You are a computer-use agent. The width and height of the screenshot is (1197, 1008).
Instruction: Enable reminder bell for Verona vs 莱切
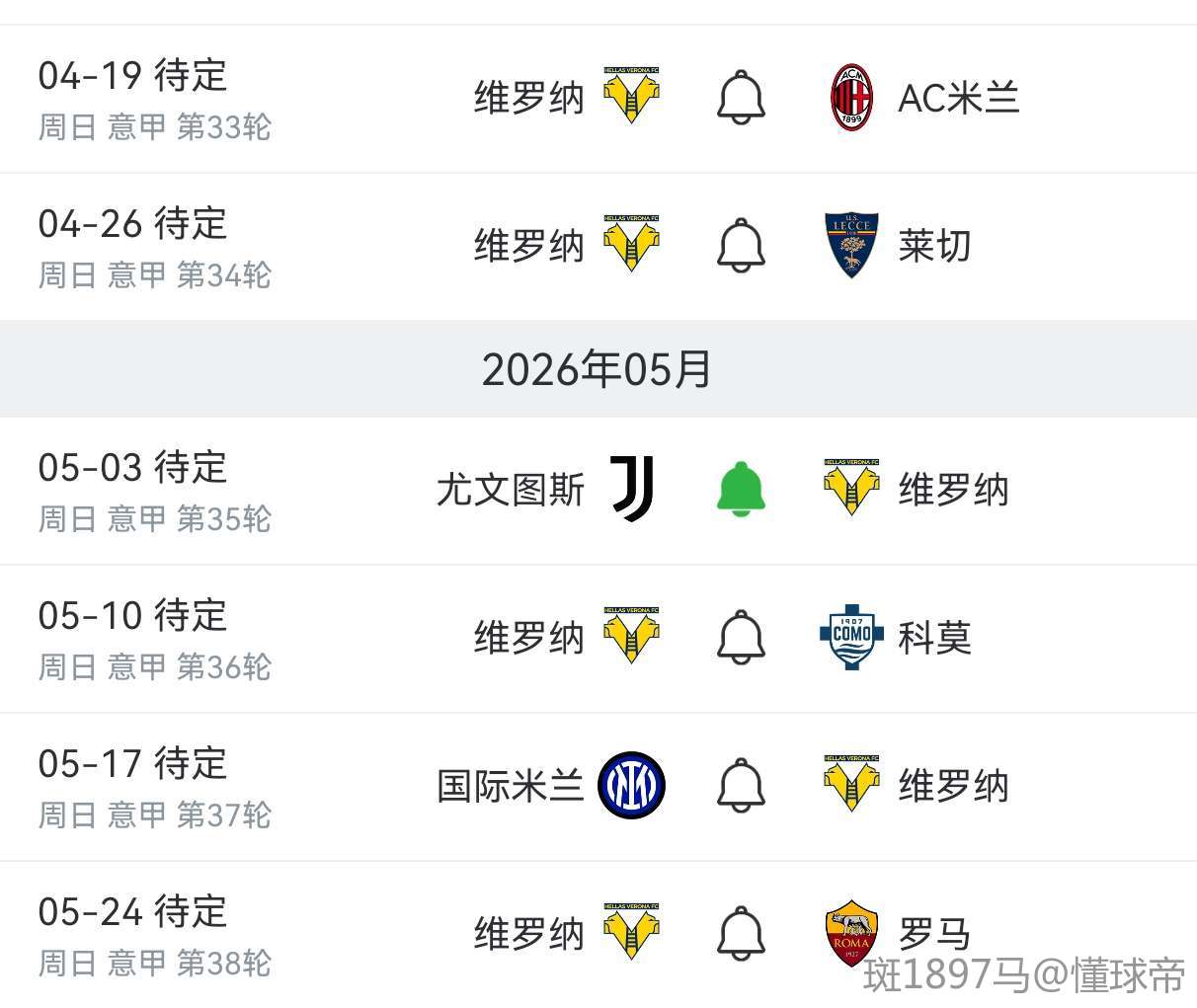click(741, 246)
